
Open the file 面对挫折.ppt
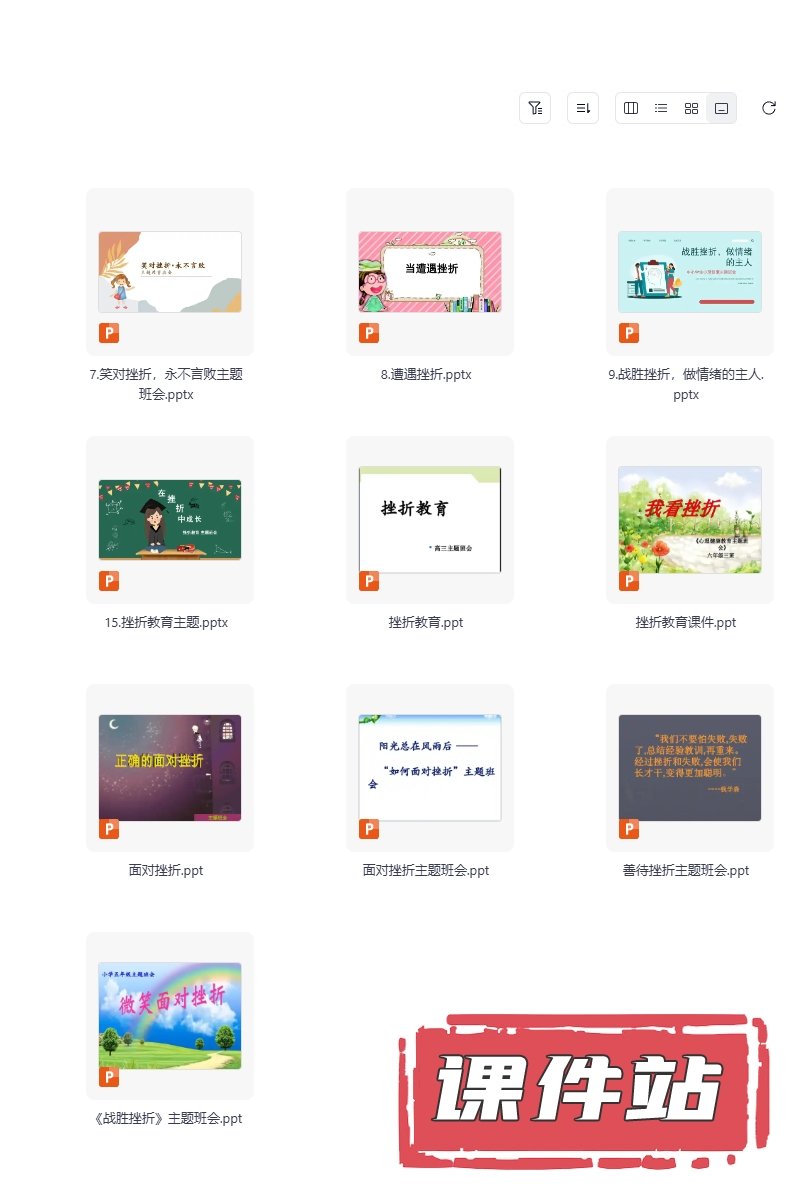click(170, 768)
